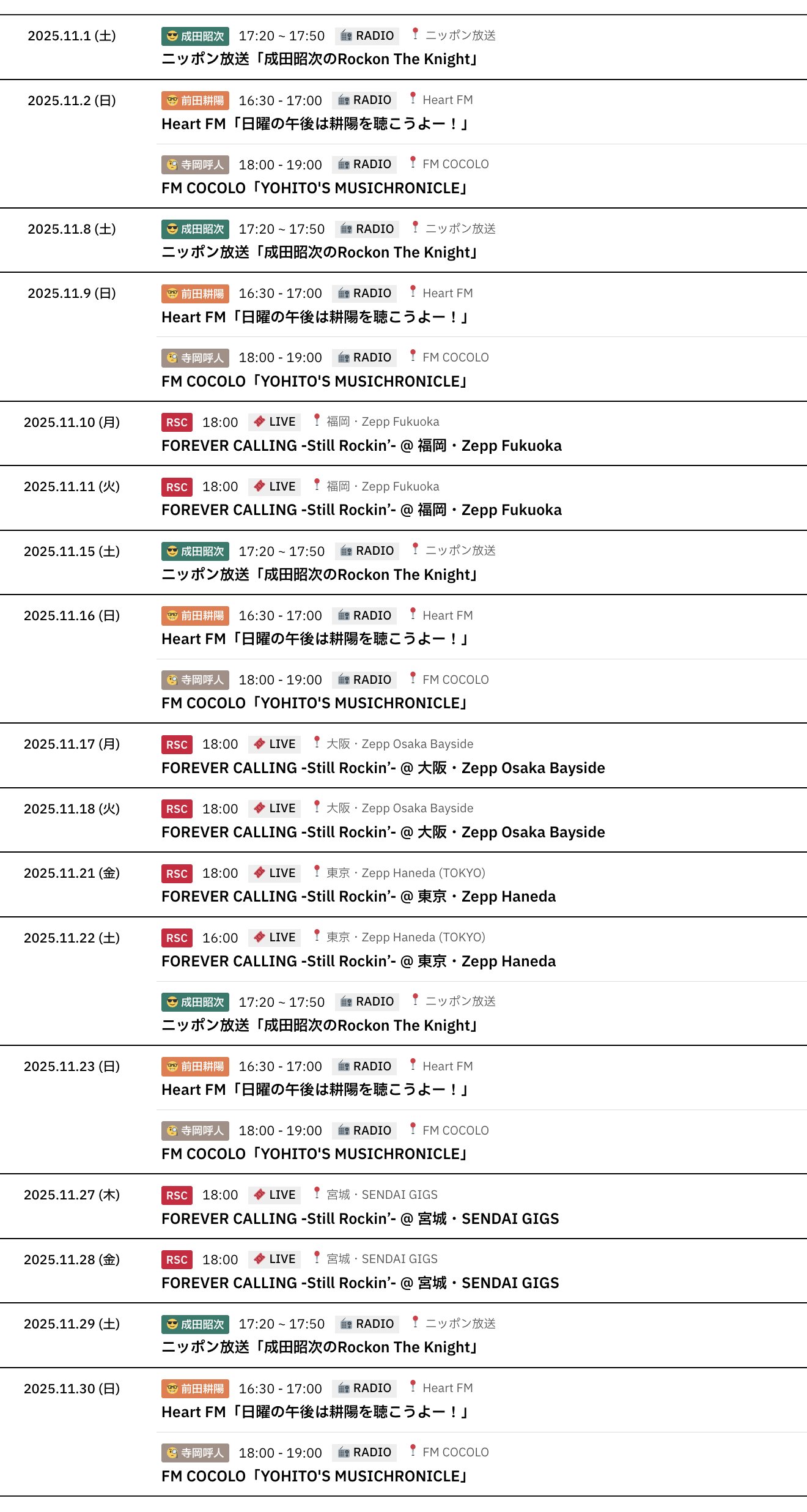Open the 2025.11.23 Heart FM radio entry
The width and height of the screenshot is (807, 1512).
(315, 1090)
